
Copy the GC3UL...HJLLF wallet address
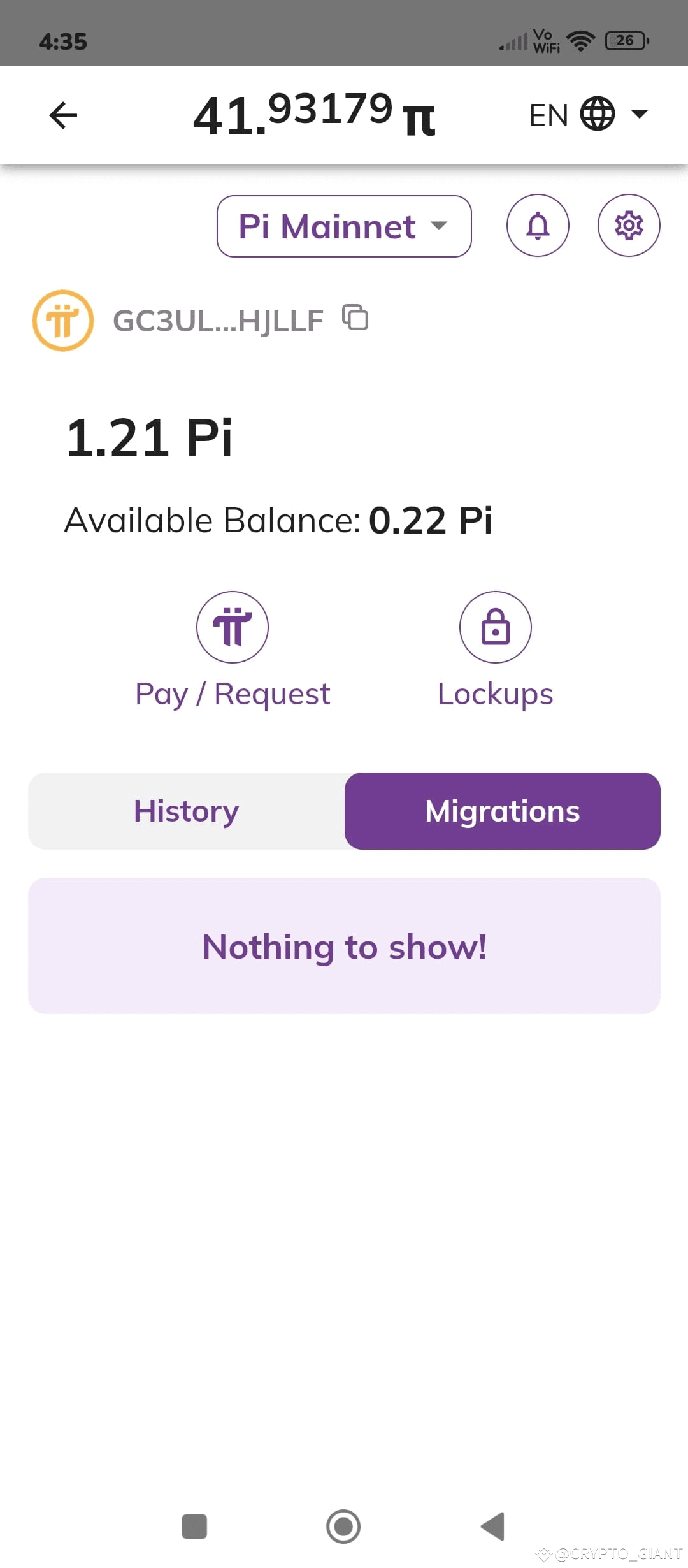pos(355,317)
